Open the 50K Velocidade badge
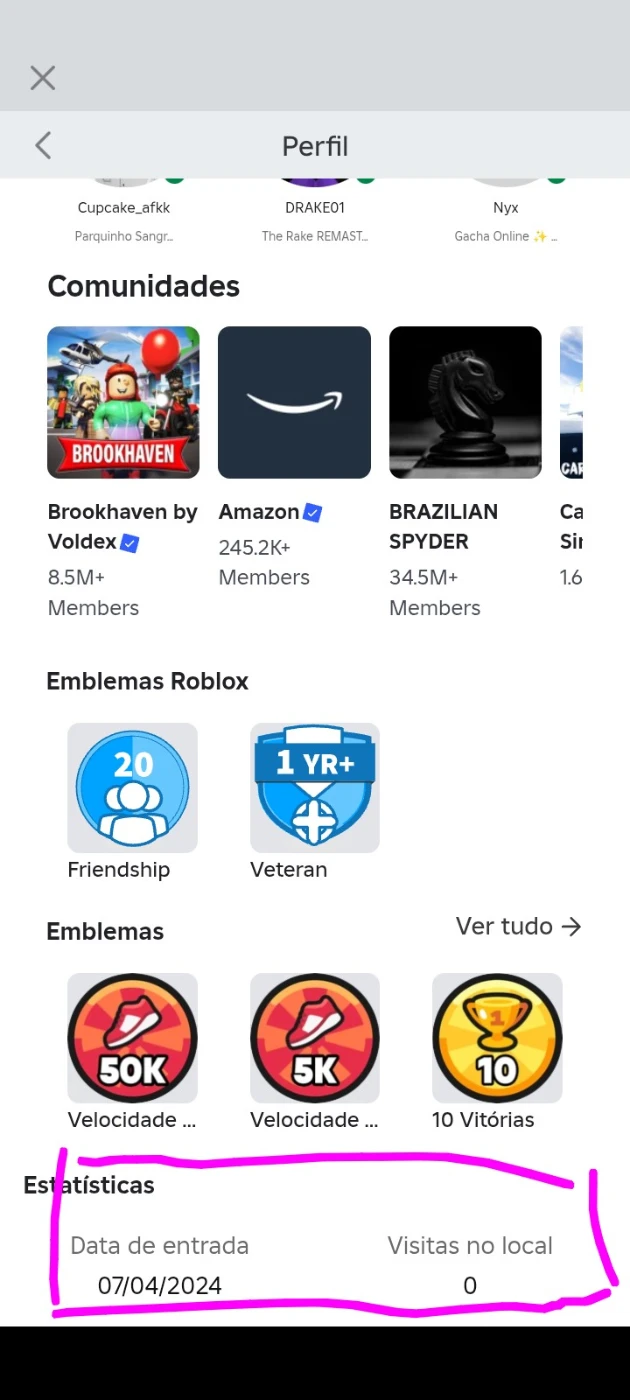 (132, 1038)
